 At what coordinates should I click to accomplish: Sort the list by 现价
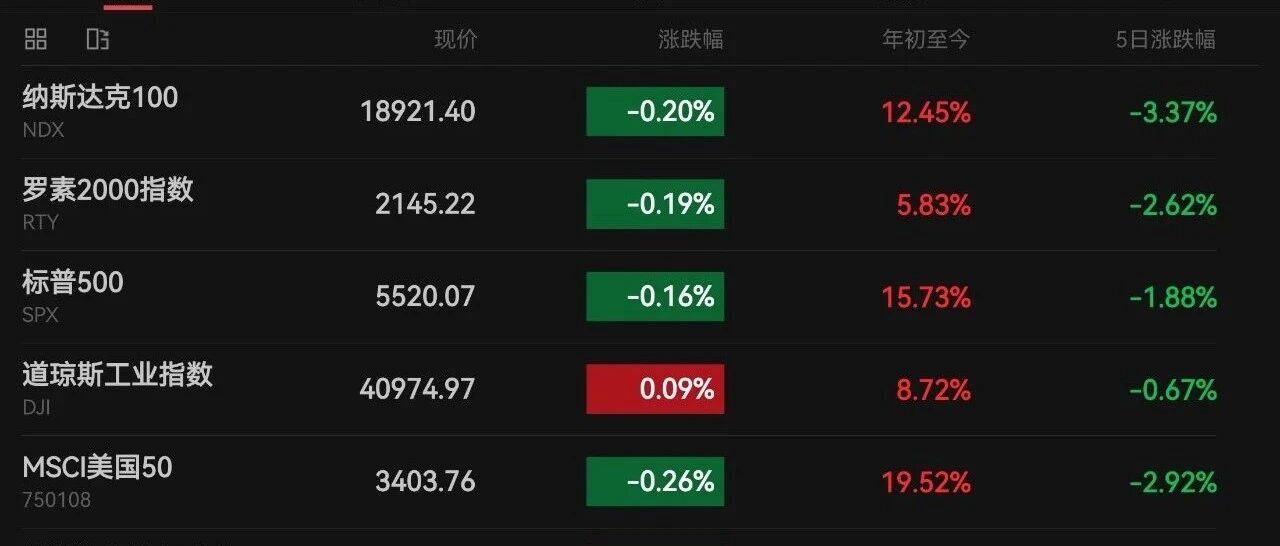point(456,40)
